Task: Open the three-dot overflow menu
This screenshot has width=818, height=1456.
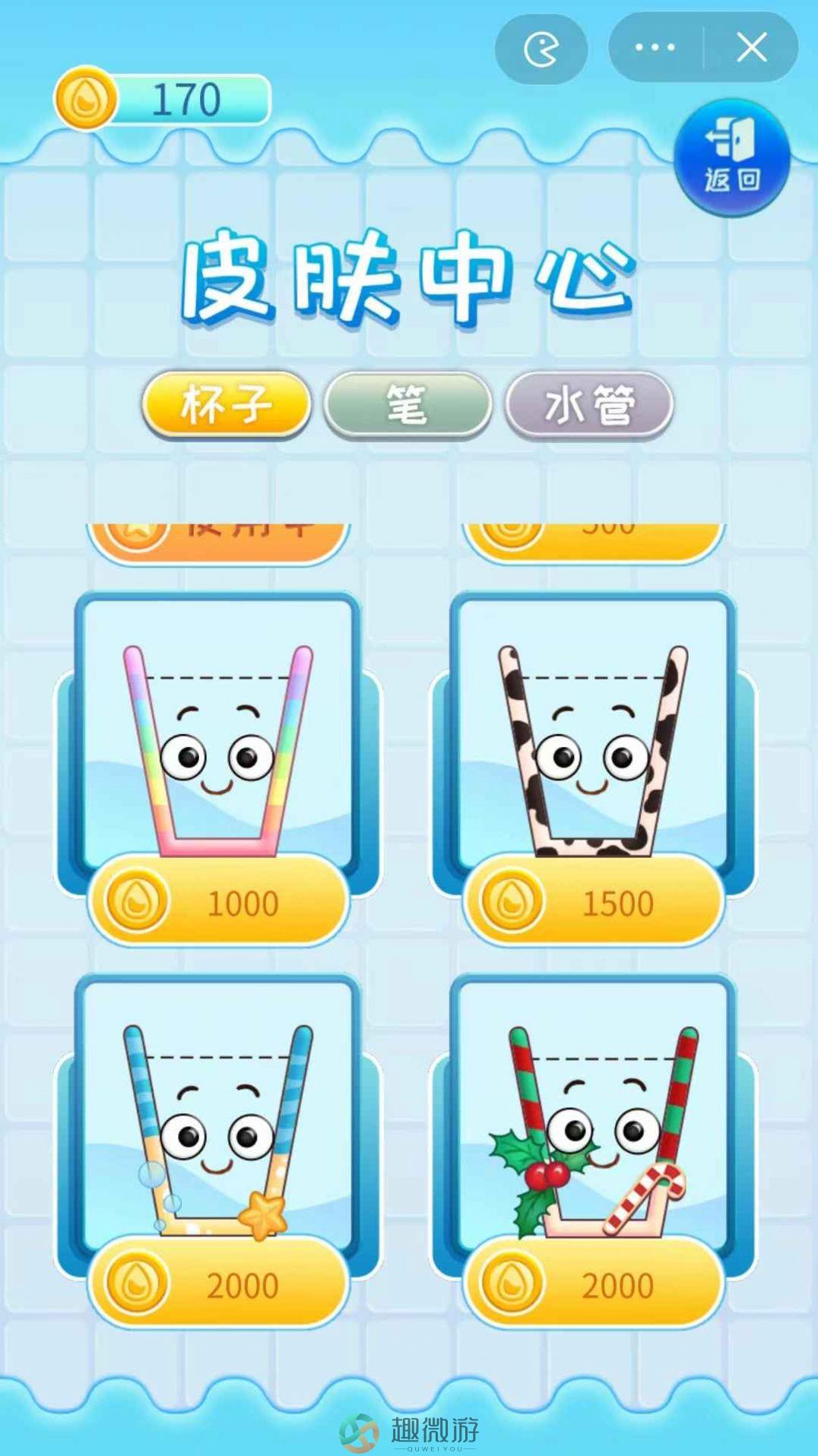Action: (x=655, y=48)
